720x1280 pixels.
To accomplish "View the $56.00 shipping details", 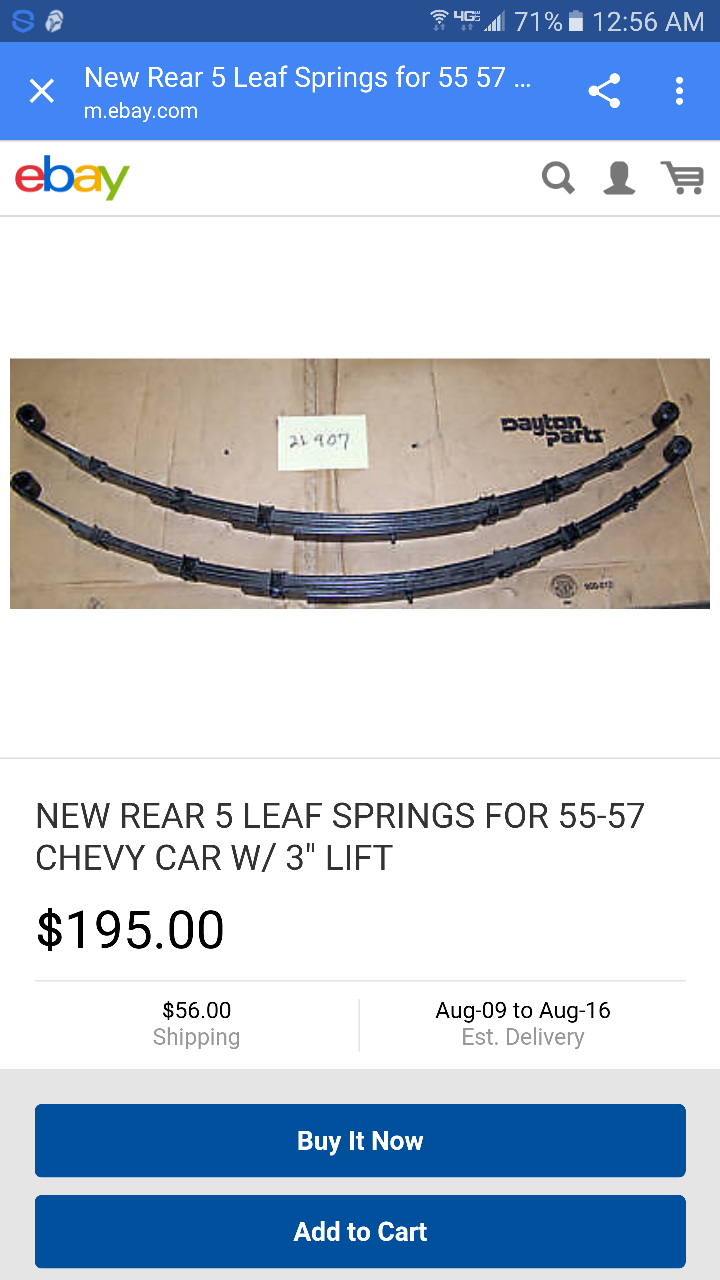I will click(x=196, y=1022).
